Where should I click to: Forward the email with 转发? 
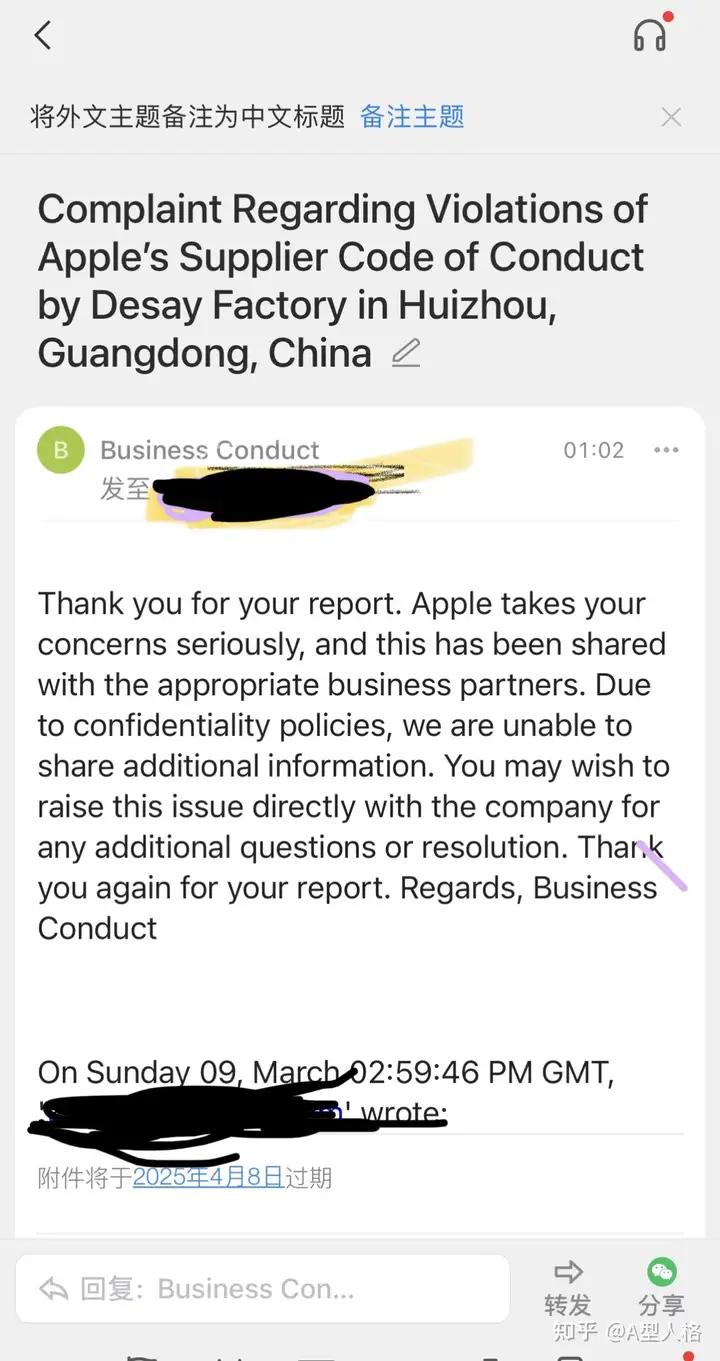pyautogui.click(x=568, y=1288)
